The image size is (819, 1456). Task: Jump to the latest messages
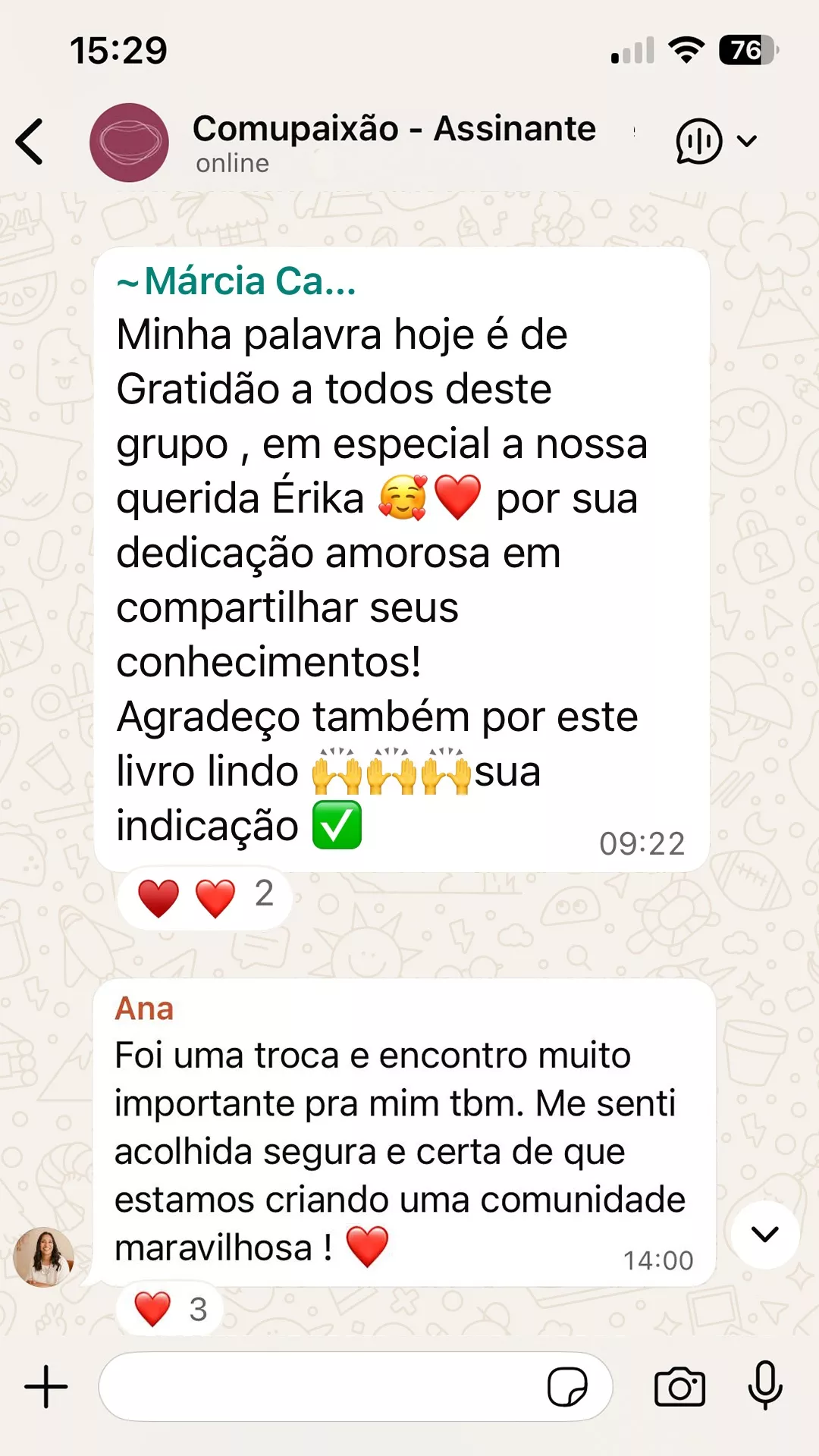(x=764, y=1234)
